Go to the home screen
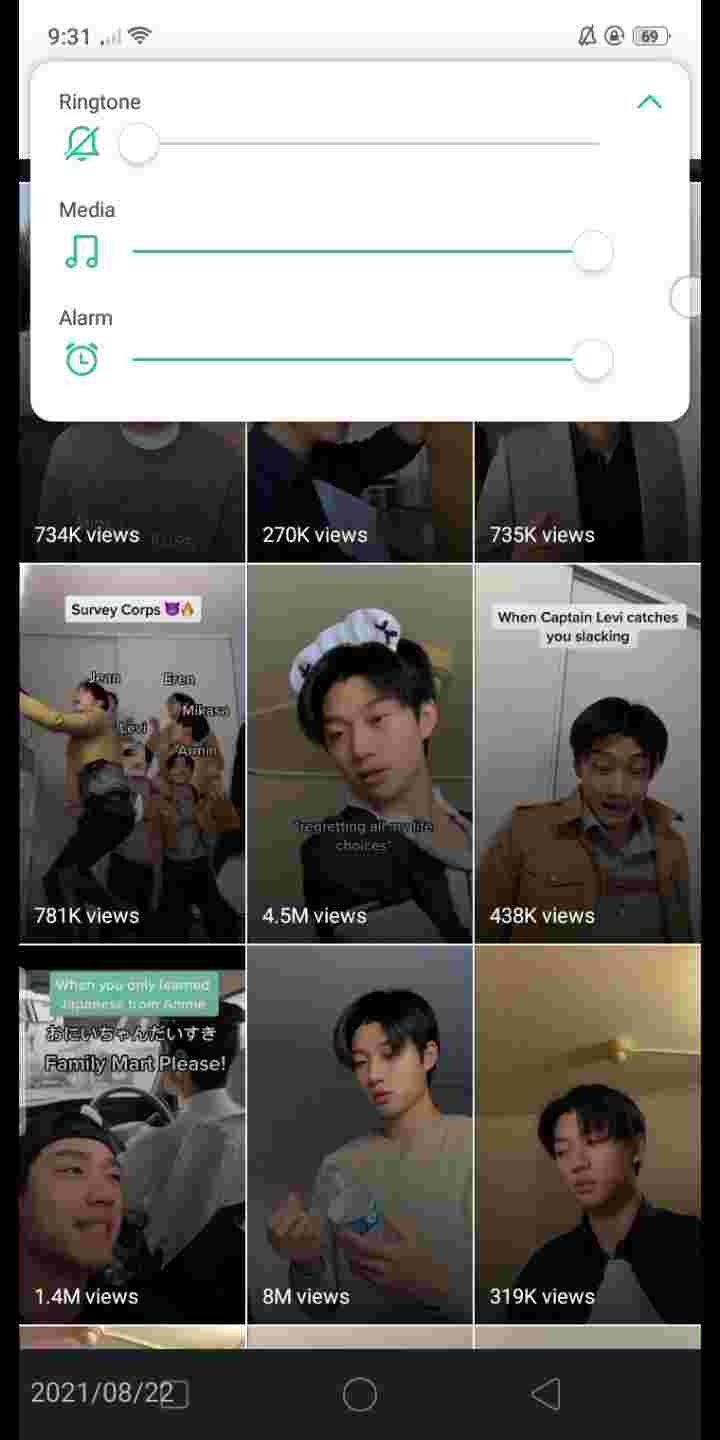Screen dimensions: 720x1440 pyautogui.click(x=360, y=1394)
